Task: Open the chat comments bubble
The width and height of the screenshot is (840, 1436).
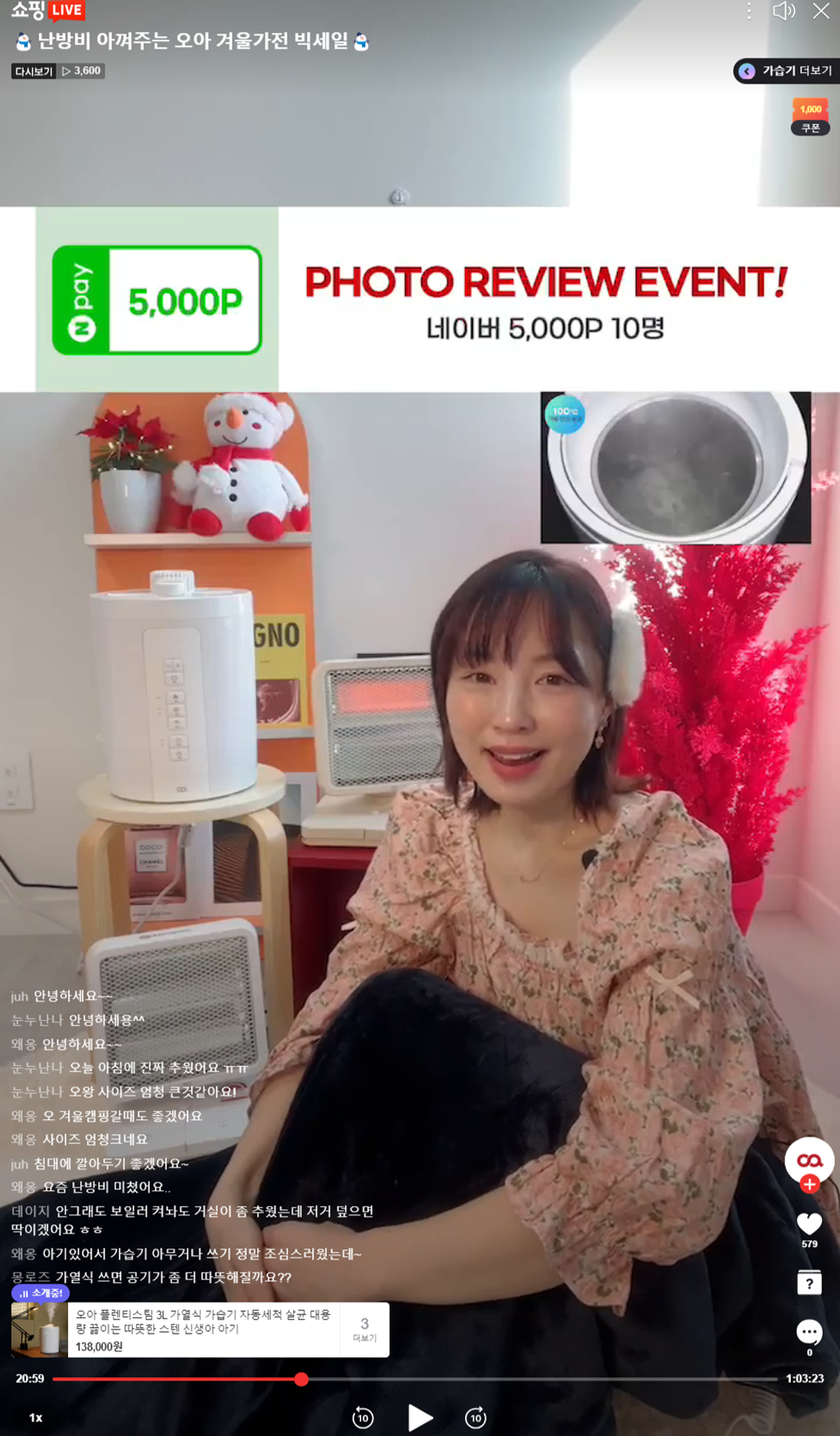Action: (x=809, y=1332)
